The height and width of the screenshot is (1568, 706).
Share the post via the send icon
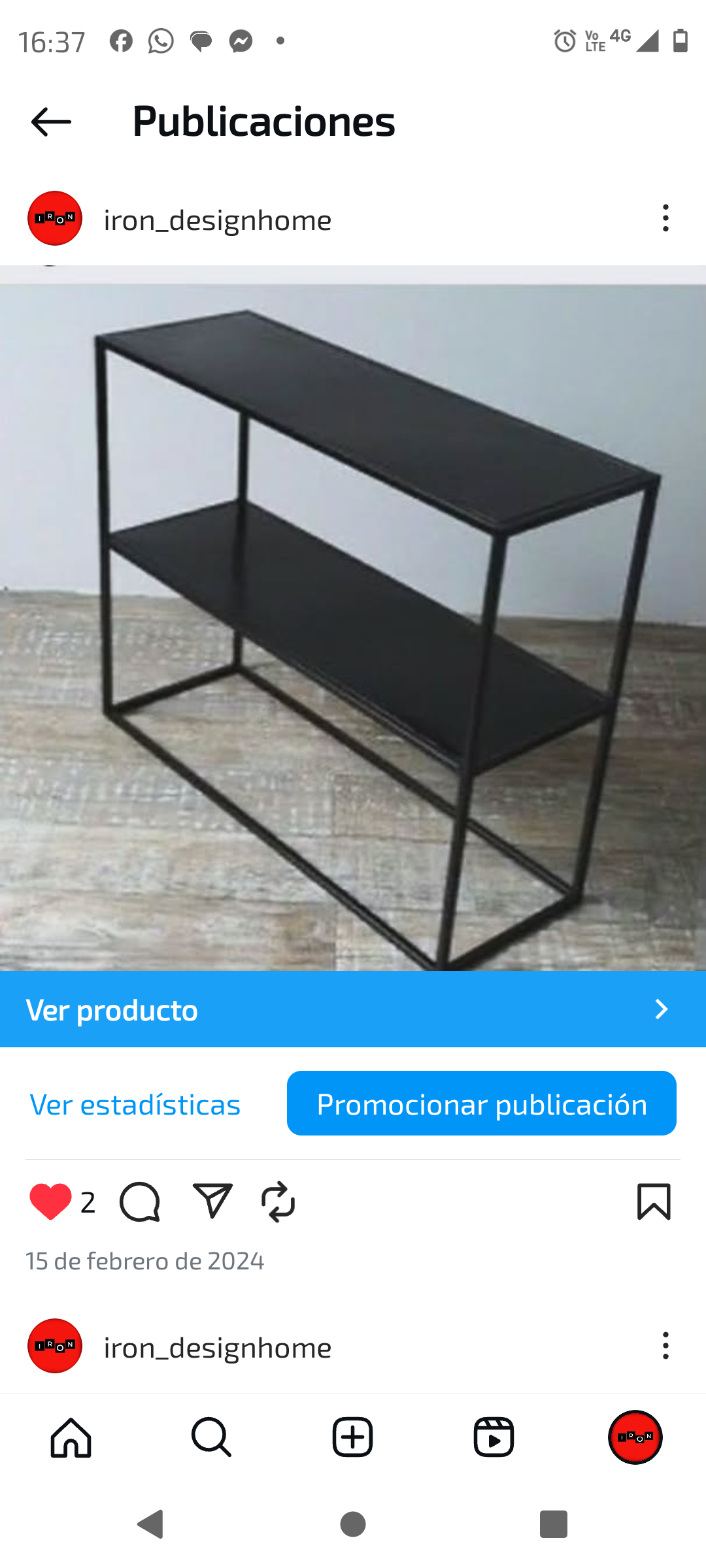coord(212,1201)
